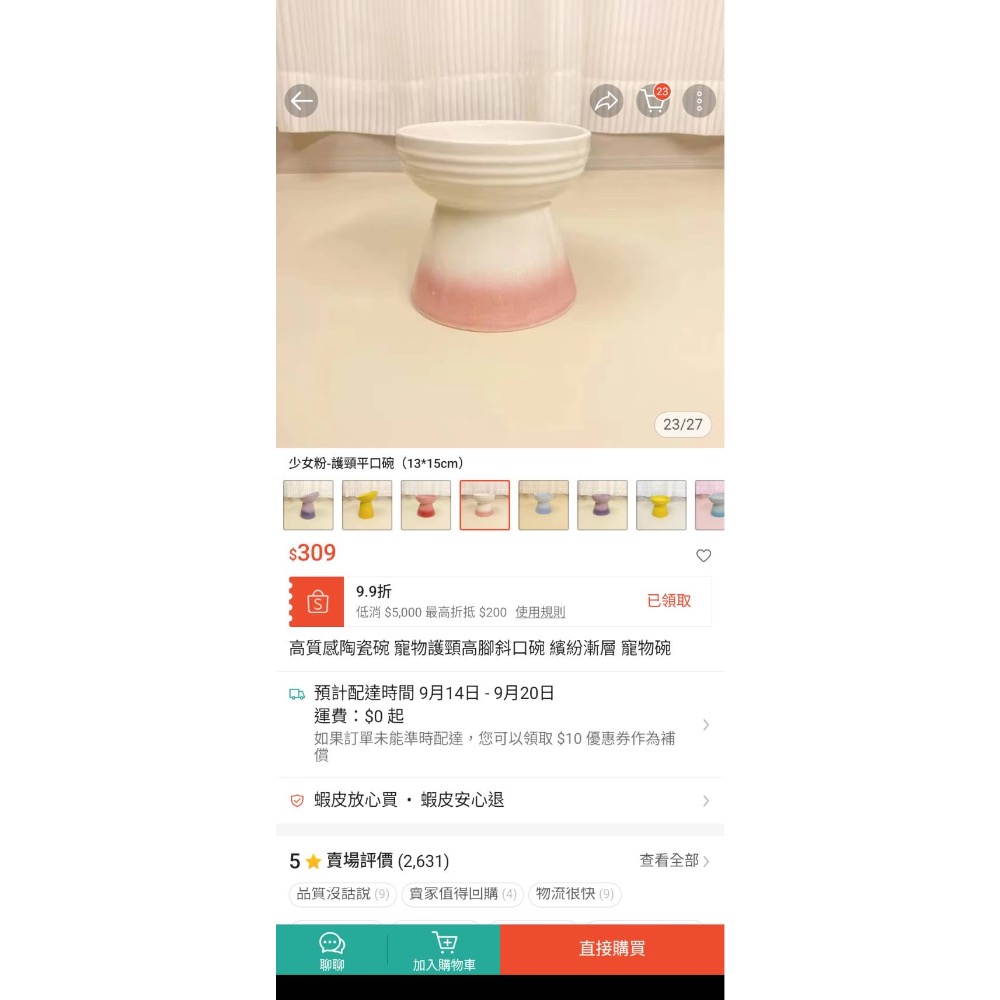Select the light blue bowl variant thumbnail

543,505
